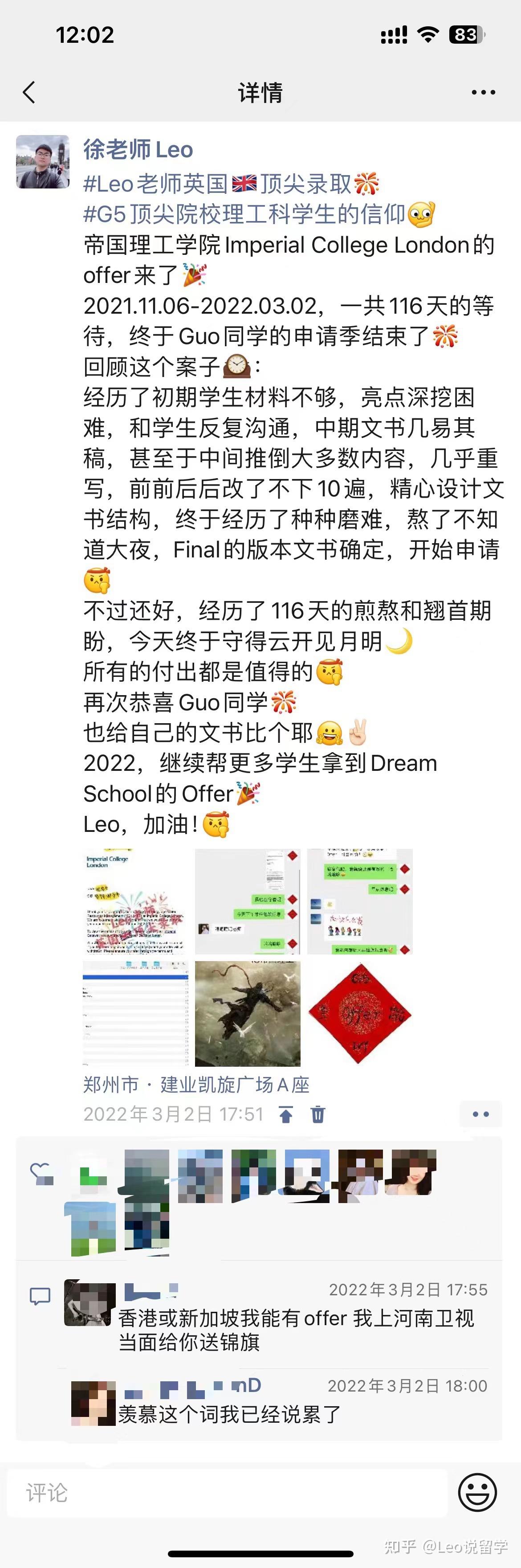Open the top-right three-dot overflow menu

[x=483, y=93]
